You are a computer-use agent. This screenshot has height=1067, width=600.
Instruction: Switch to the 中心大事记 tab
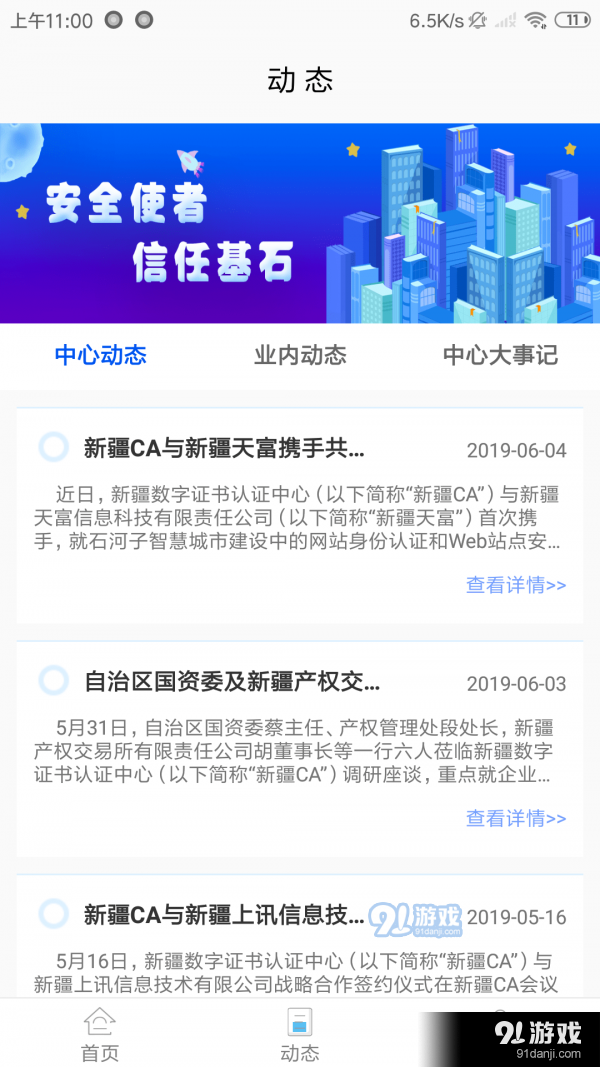500,355
